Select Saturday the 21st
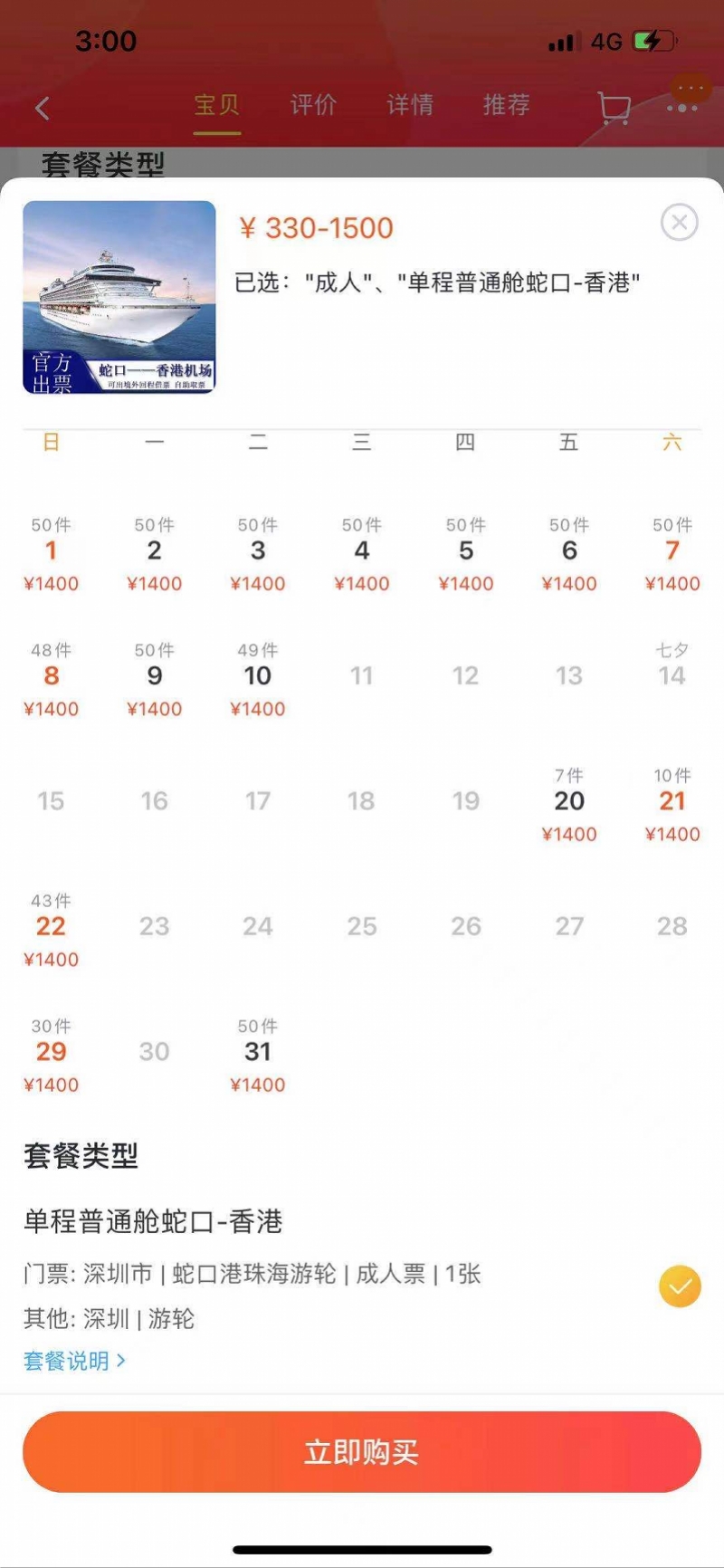The height and width of the screenshot is (1568, 724). 672,801
